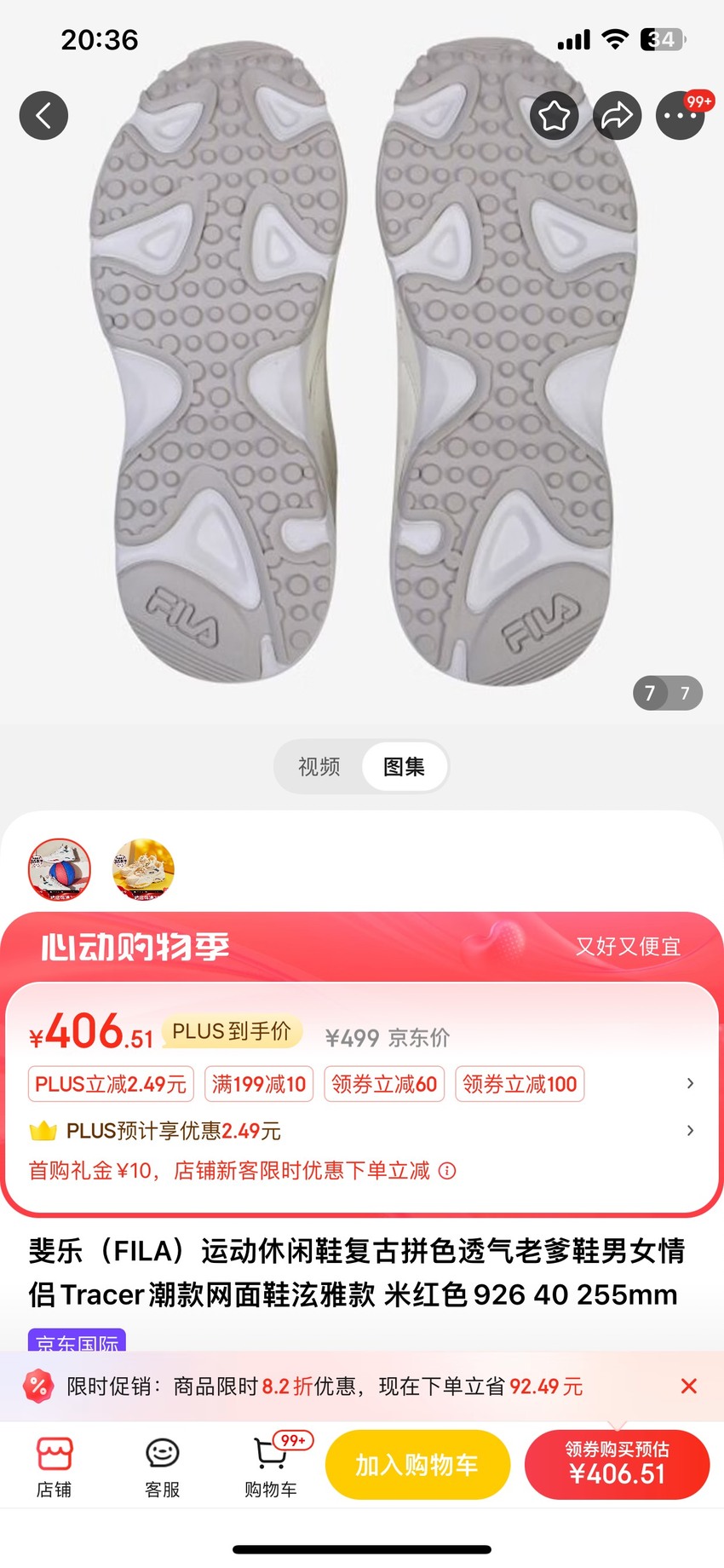Screen dimensions: 724x1568
Task: Tap 领券购买预估 ¥406.51 button
Action: tap(618, 1465)
